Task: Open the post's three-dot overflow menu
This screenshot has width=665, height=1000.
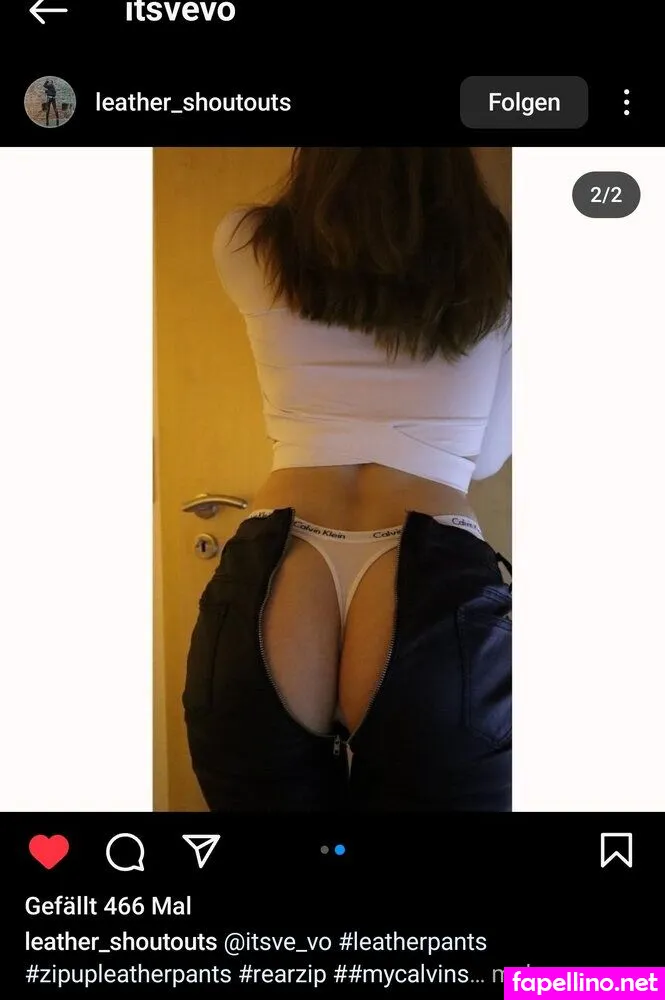Action: (x=626, y=102)
